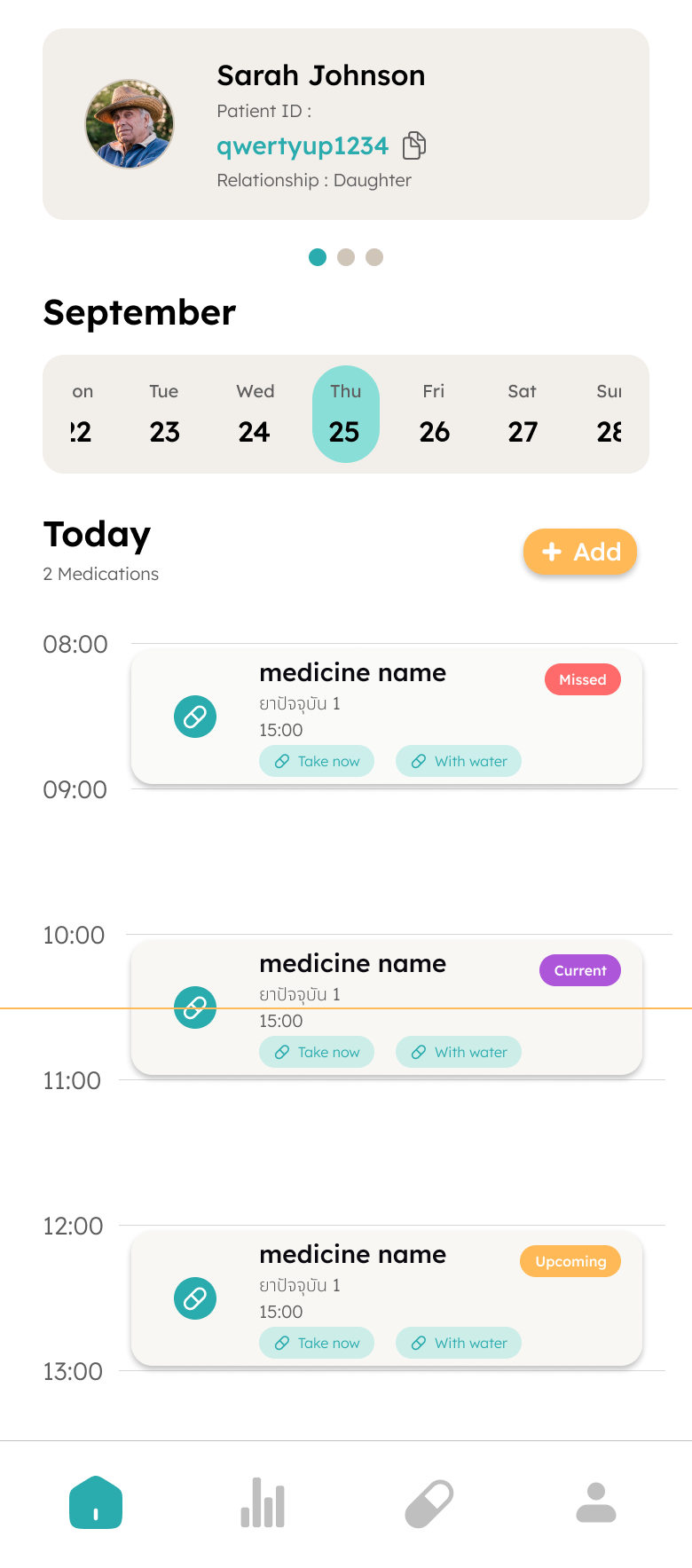
Task: Select the first carousel dot
Action: pos(318,257)
